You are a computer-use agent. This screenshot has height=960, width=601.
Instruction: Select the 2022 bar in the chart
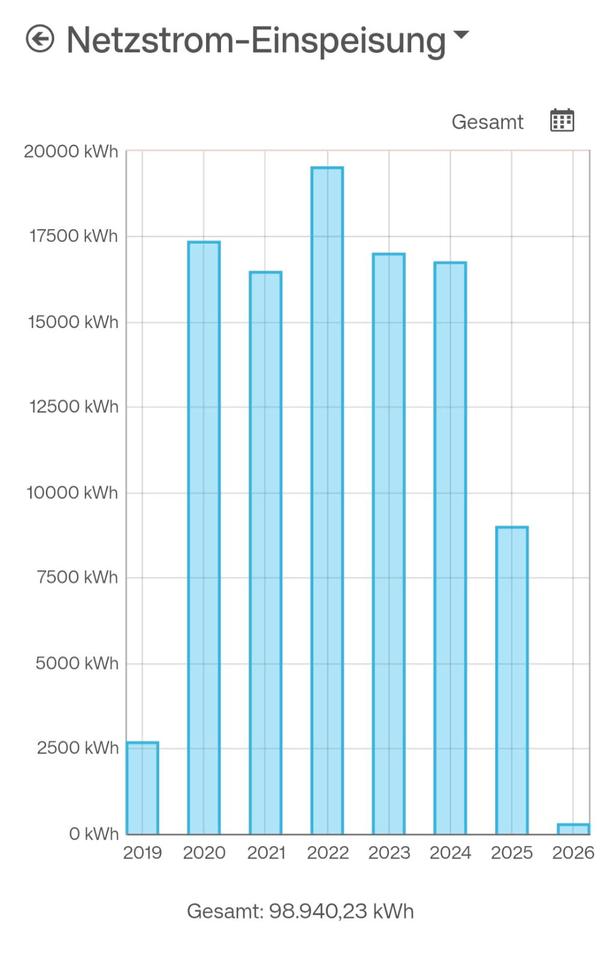click(327, 500)
